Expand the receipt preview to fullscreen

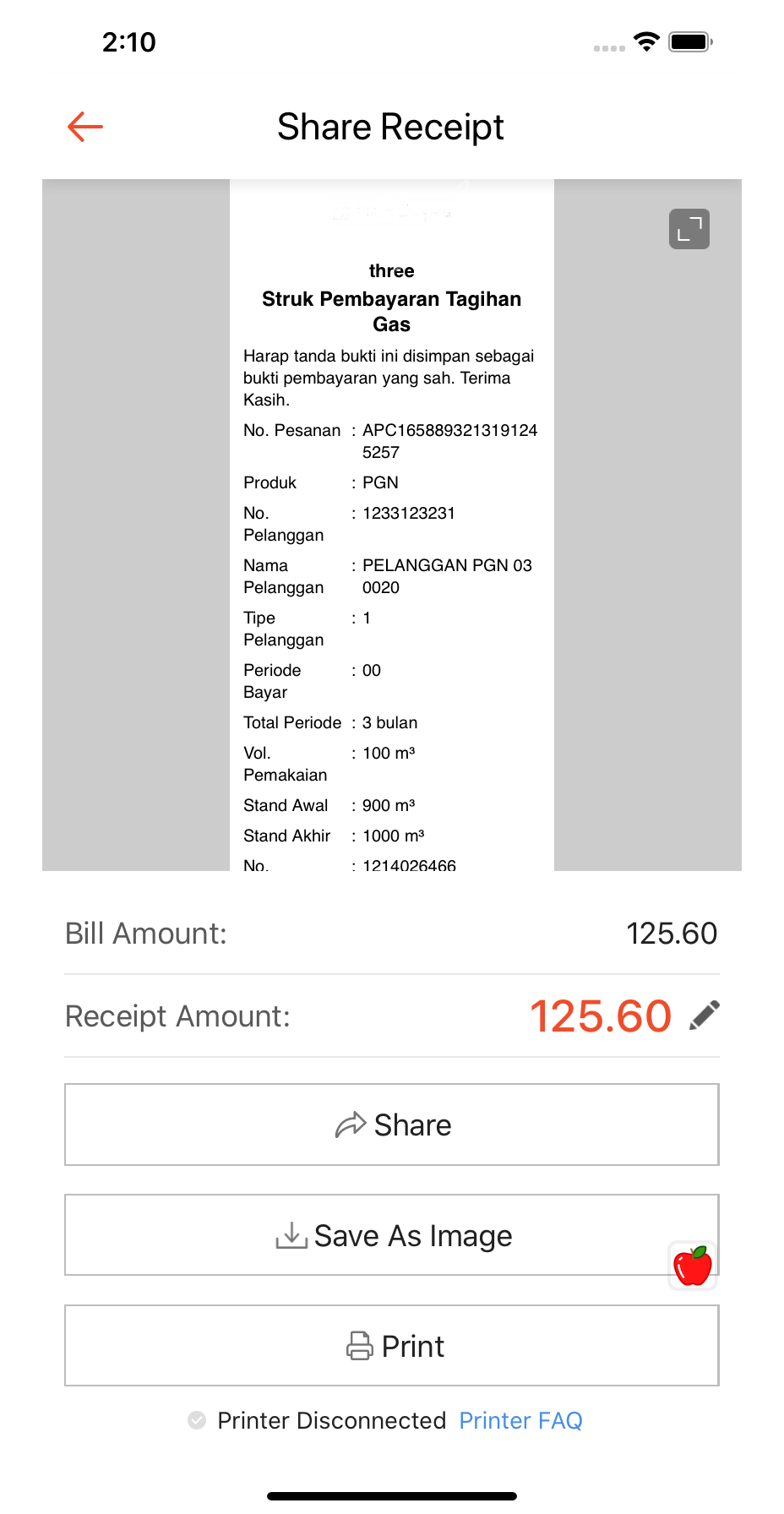click(x=689, y=229)
